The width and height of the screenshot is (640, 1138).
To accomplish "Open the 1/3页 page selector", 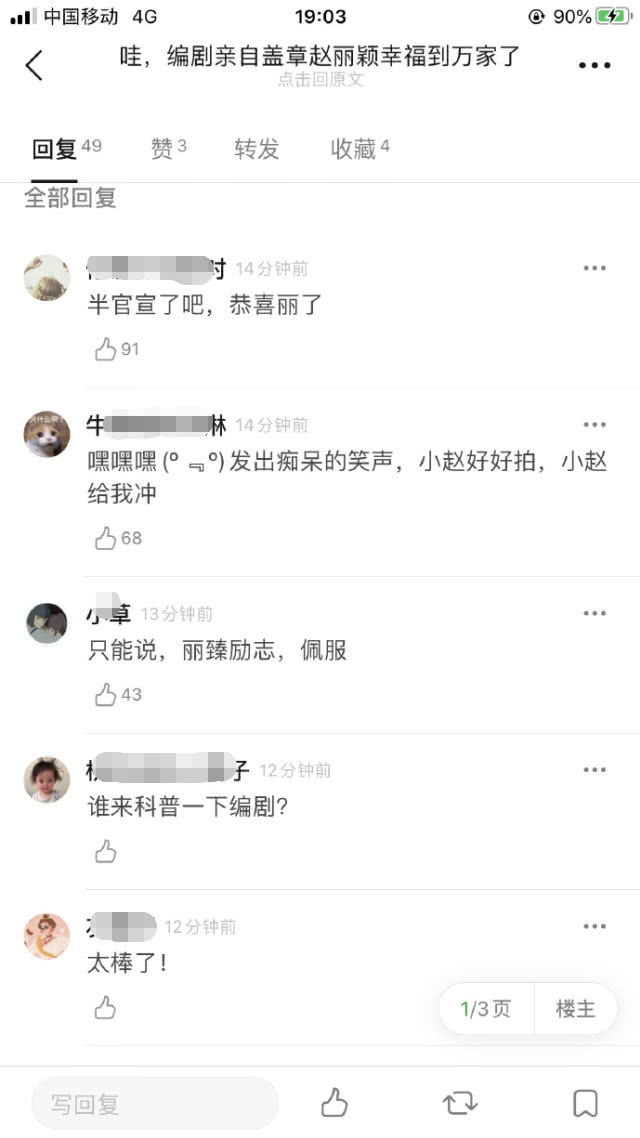I will point(485,1009).
